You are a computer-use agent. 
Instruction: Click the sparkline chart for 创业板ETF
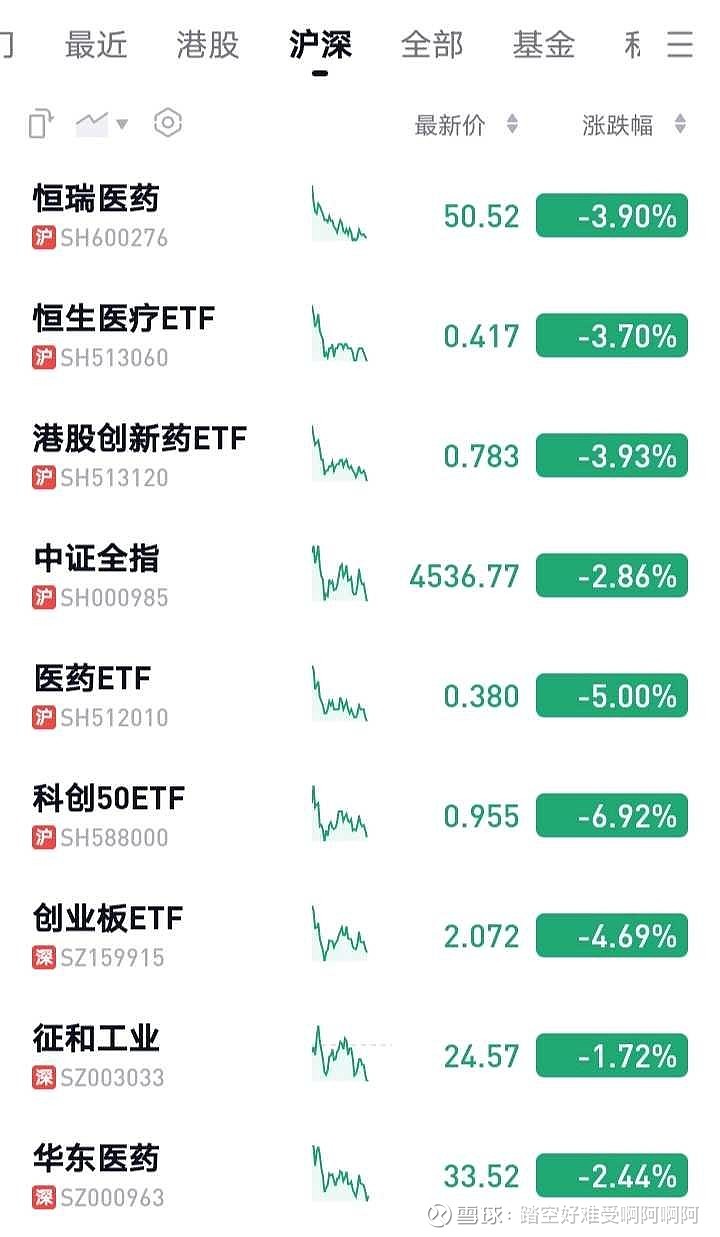tap(340, 935)
